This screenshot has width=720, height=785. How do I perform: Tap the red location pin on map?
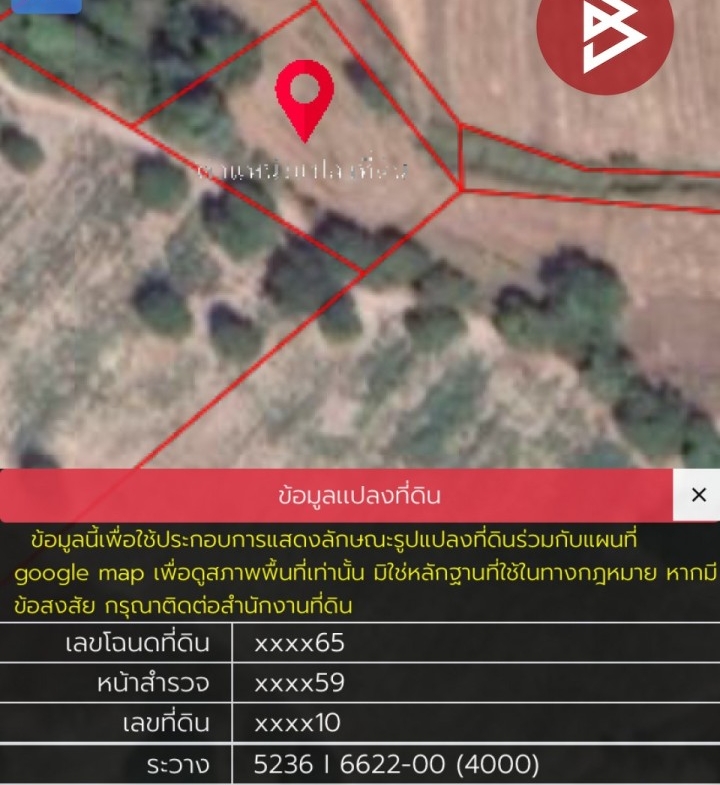304,96
